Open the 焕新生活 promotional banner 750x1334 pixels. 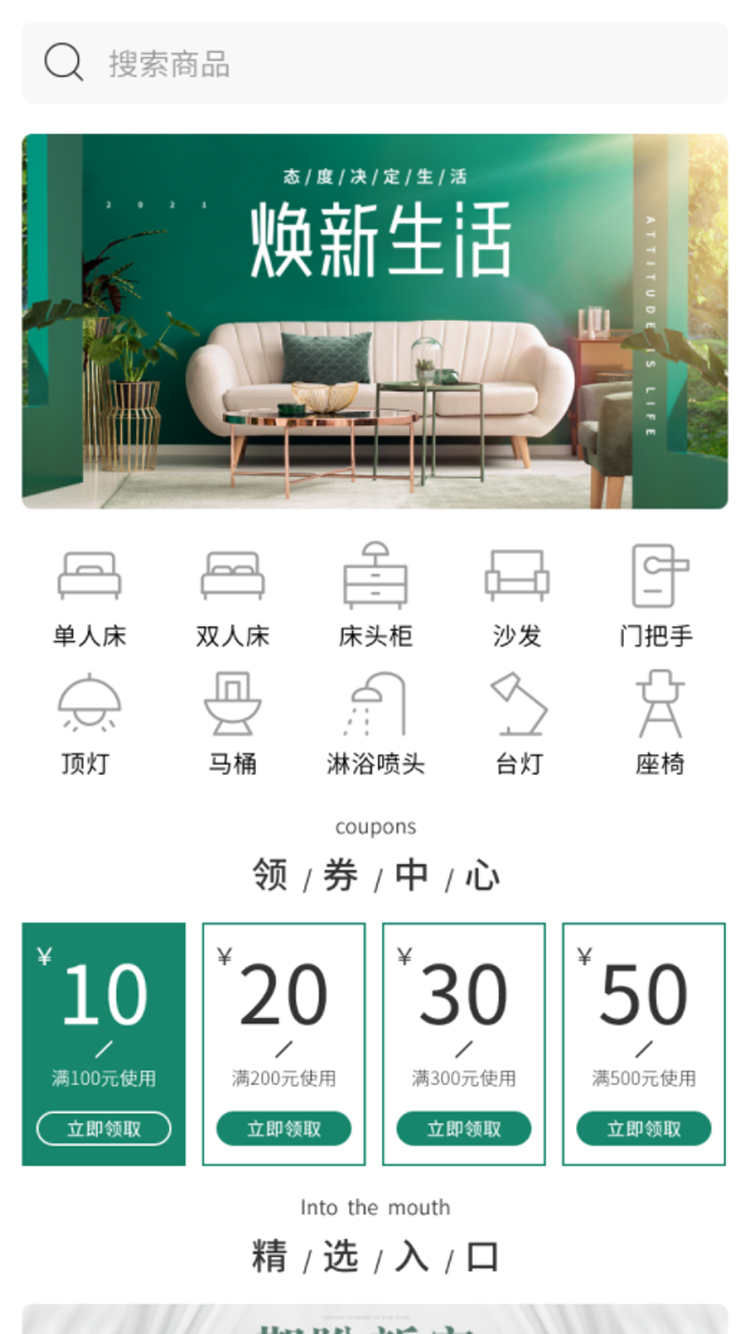375,321
